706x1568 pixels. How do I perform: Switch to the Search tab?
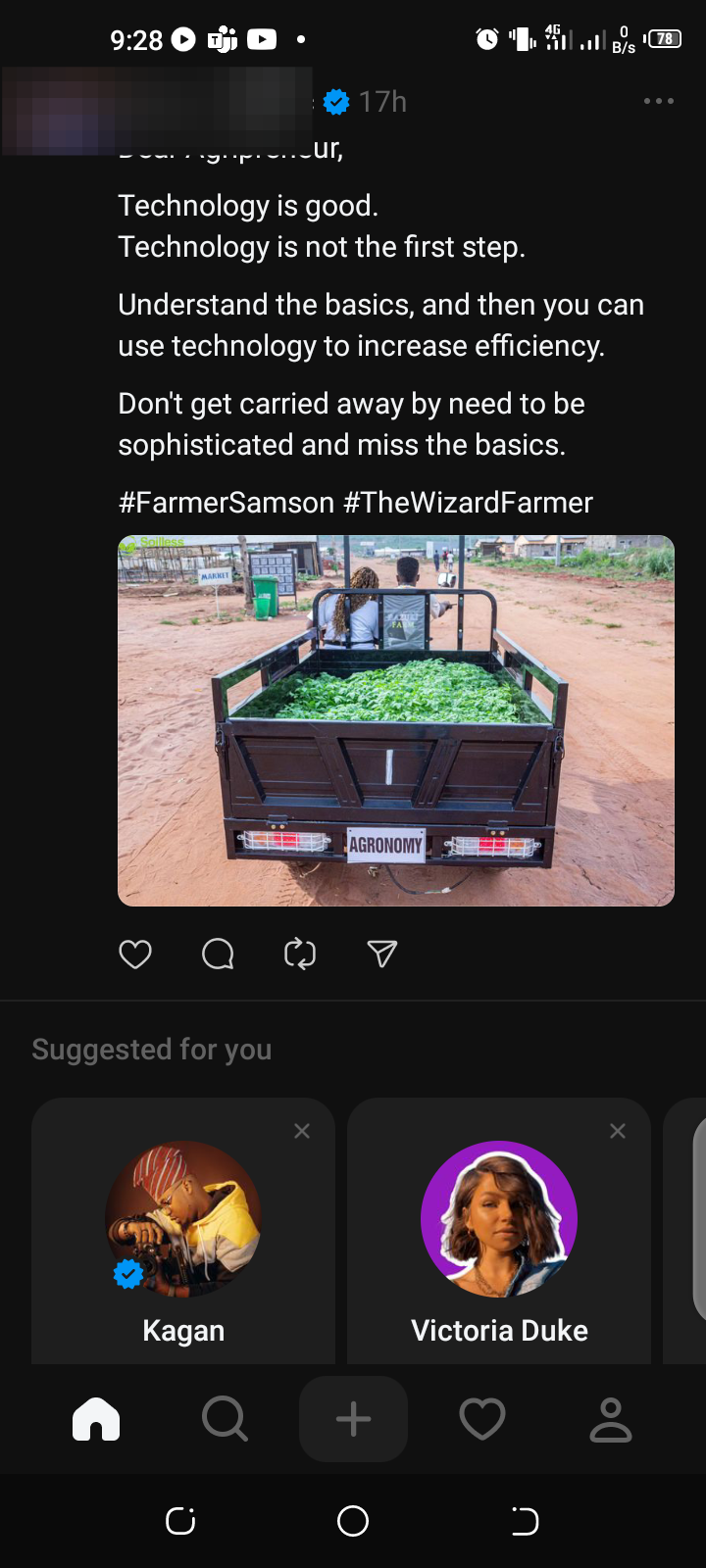225,1419
